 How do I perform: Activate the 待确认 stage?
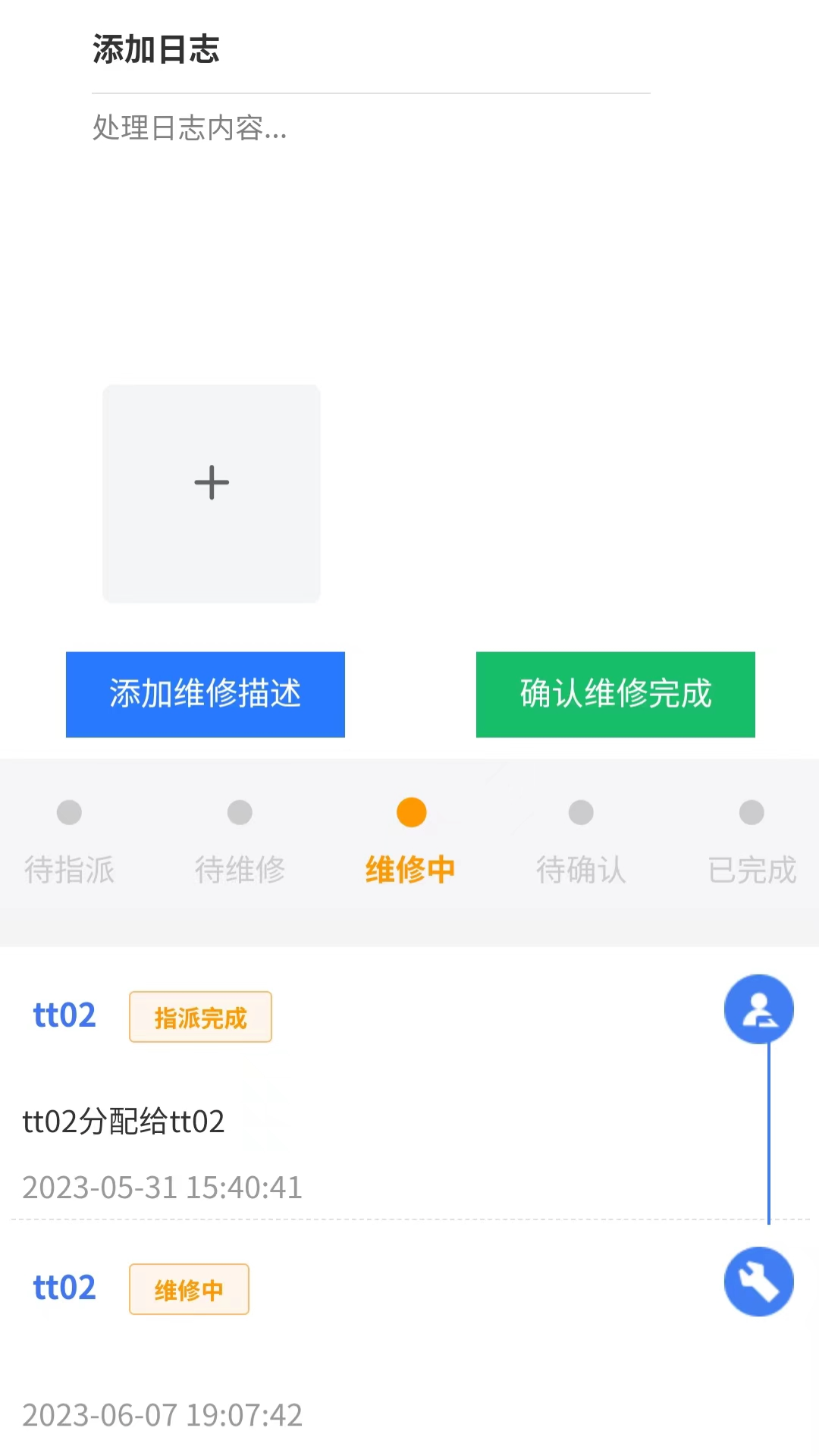(581, 842)
